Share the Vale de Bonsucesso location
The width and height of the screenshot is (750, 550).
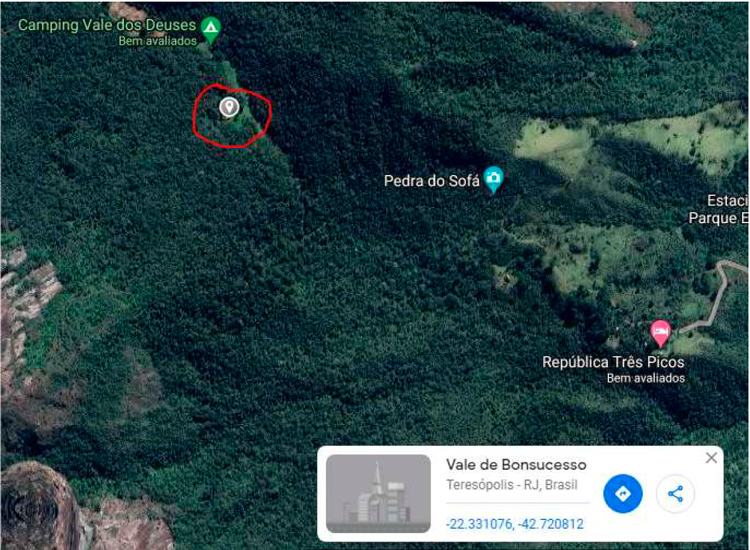(x=675, y=494)
